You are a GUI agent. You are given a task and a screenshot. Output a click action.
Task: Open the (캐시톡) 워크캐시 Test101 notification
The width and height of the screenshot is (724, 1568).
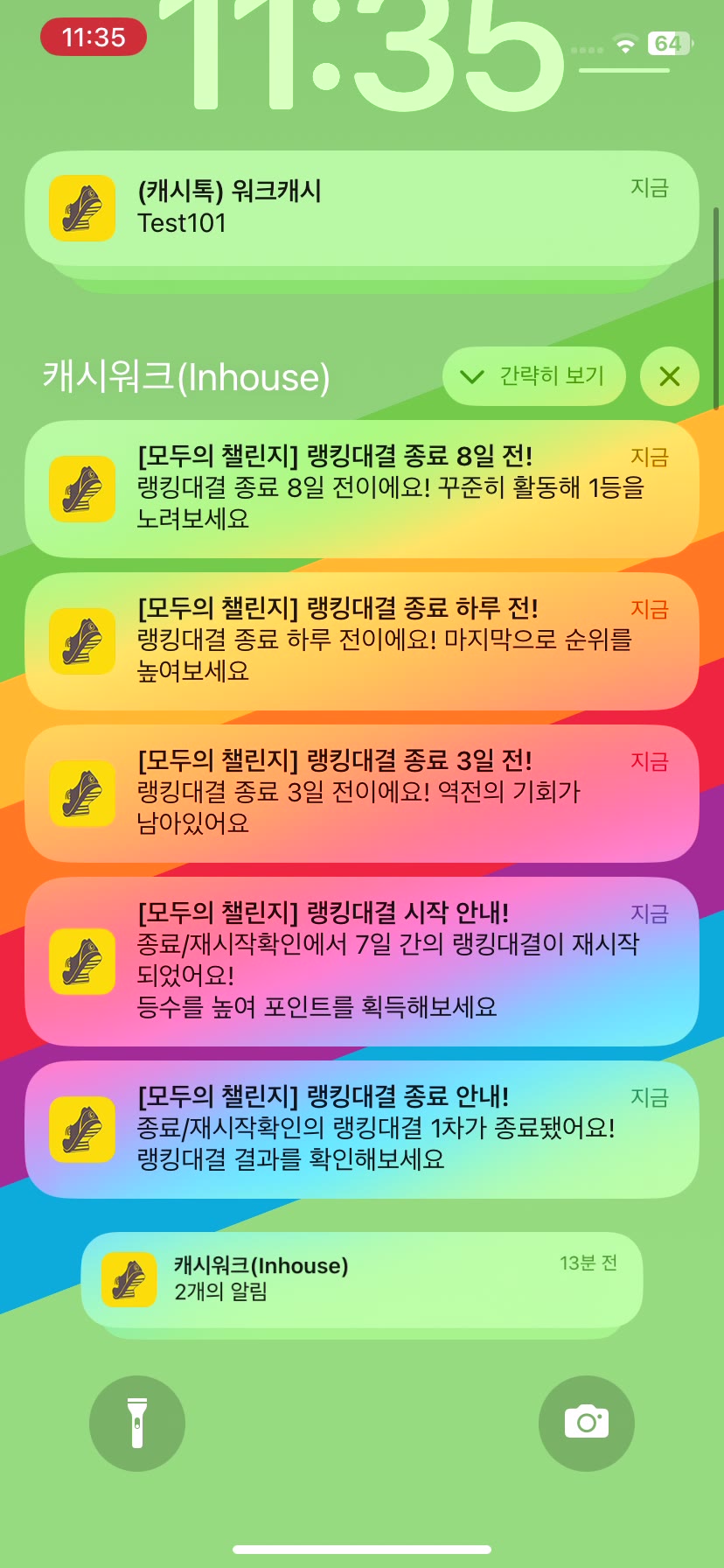coord(362,208)
